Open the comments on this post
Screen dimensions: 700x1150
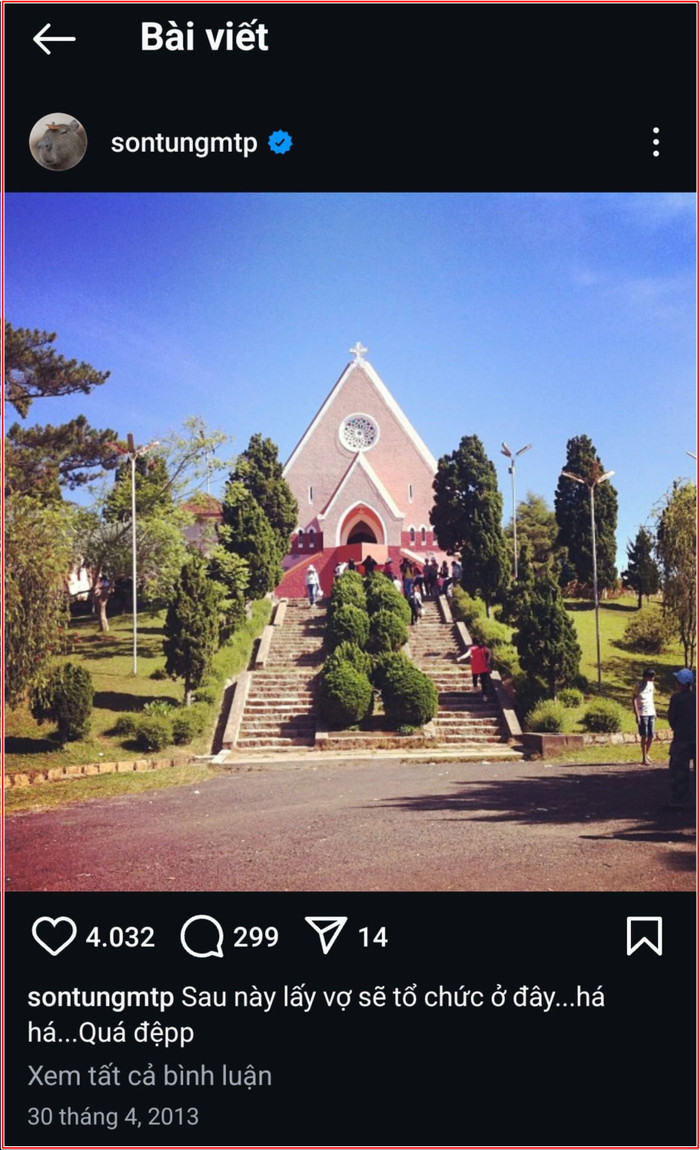[202, 936]
